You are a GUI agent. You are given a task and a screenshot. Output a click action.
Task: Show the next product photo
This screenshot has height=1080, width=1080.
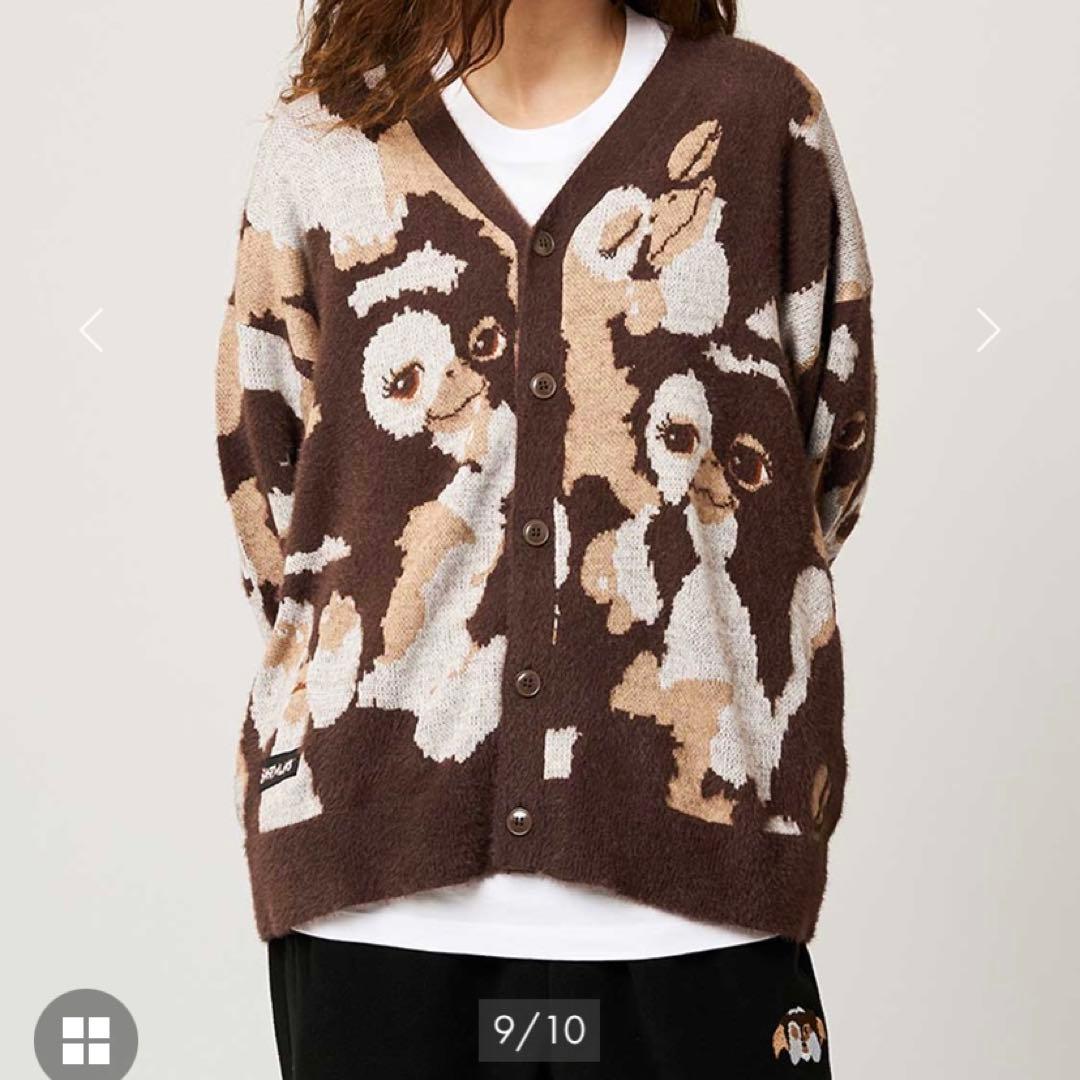click(987, 330)
